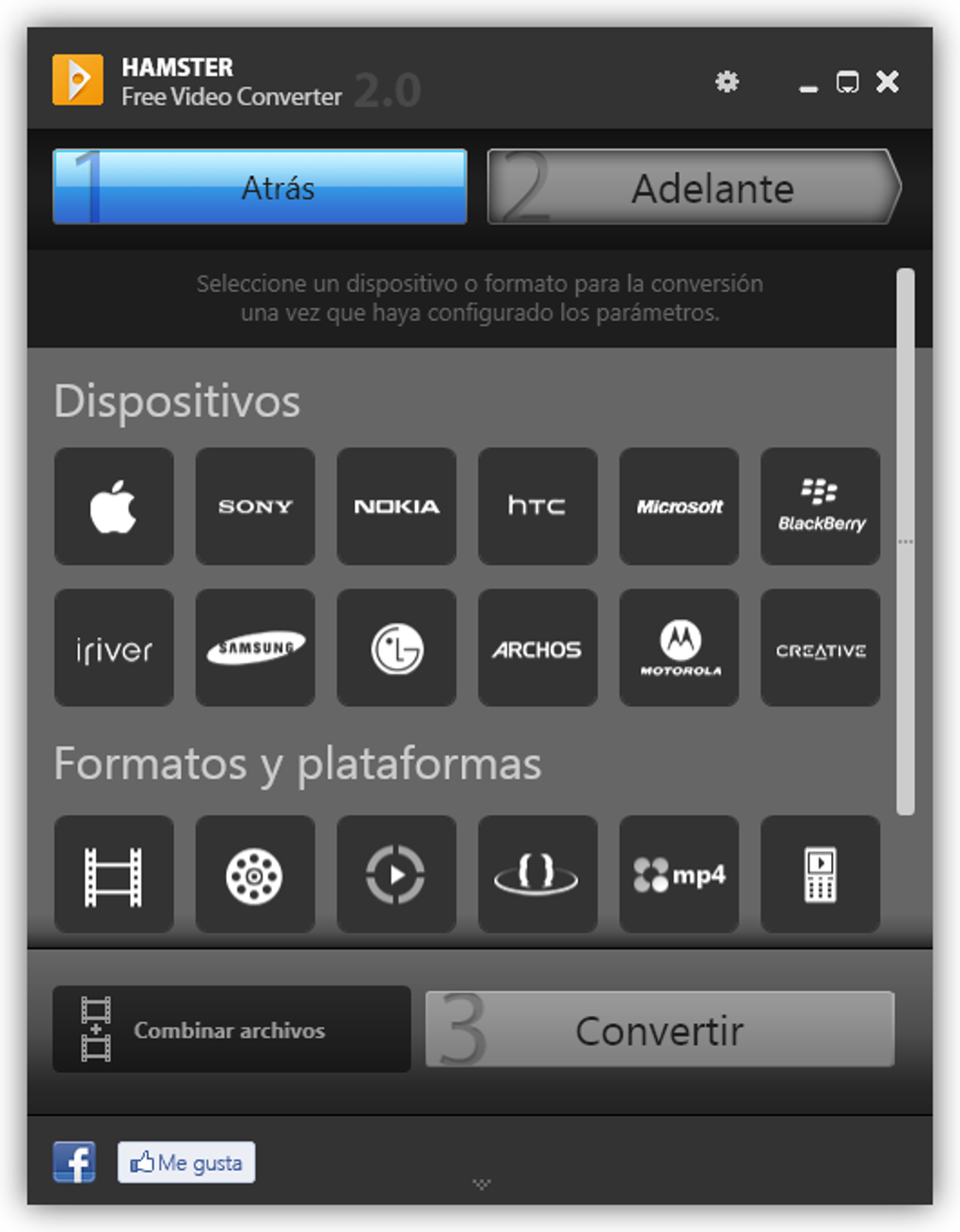960x1232 pixels.
Task: Pick the HTC device option
Action: [537, 506]
